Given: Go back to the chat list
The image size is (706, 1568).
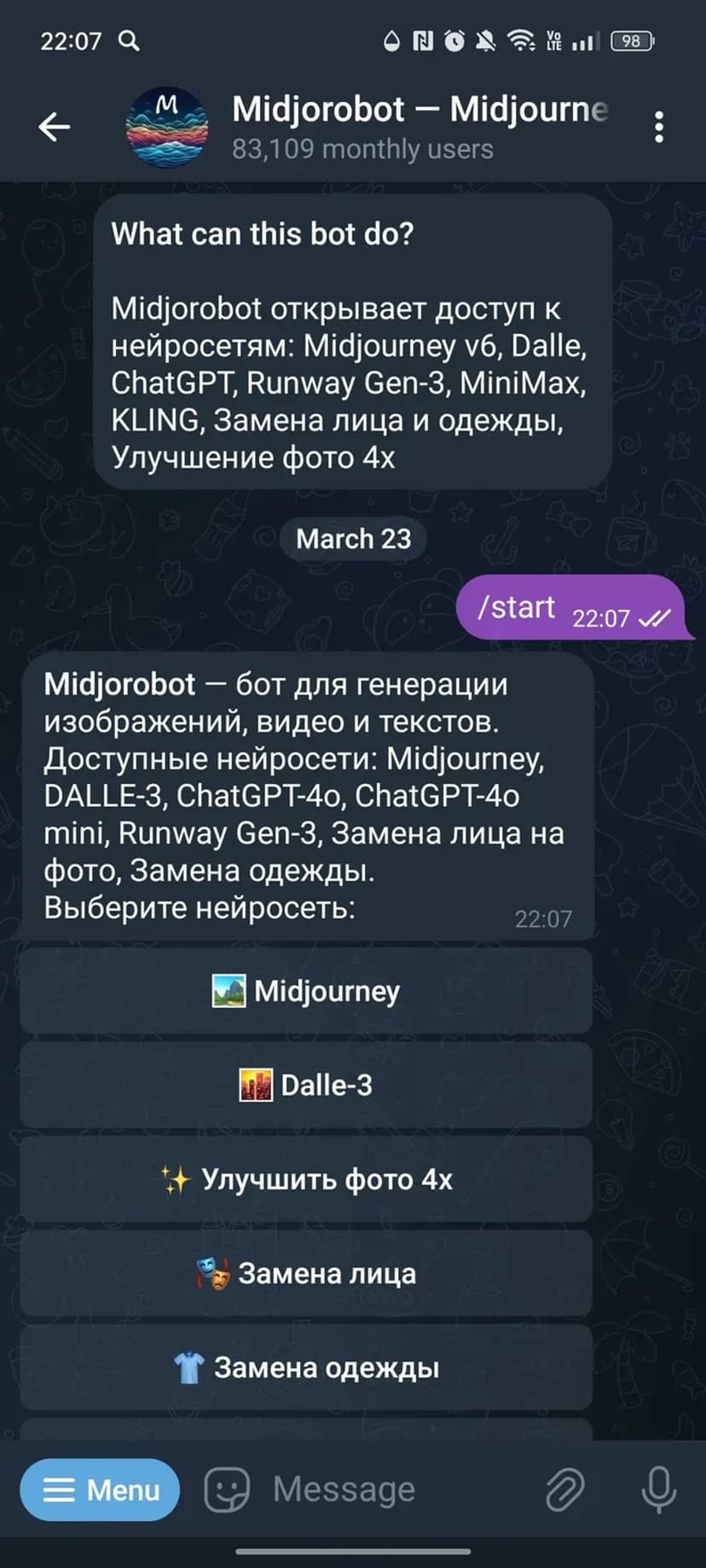Looking at the screenshot, I should pos(54,127).
